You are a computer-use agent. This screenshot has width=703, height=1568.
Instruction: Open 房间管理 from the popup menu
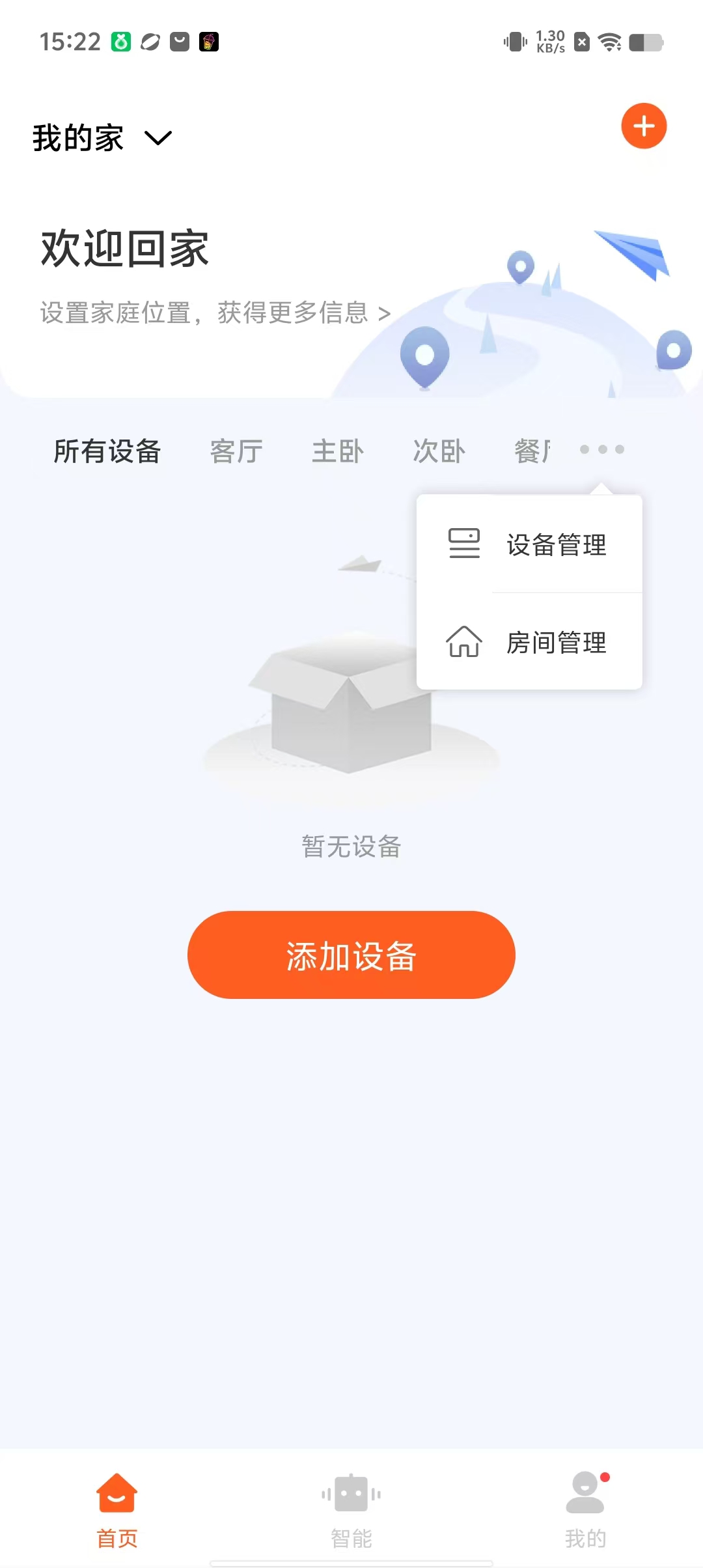[530, 642]
